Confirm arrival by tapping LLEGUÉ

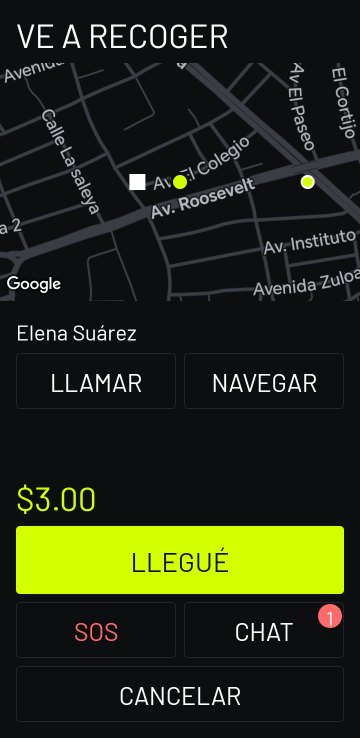coord(180,560)
